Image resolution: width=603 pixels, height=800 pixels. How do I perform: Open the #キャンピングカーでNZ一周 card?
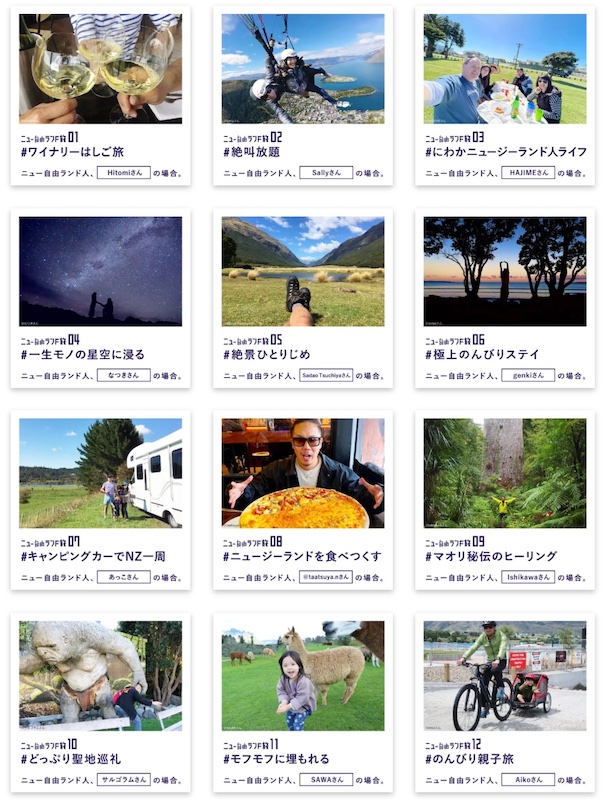coord(100,500)
